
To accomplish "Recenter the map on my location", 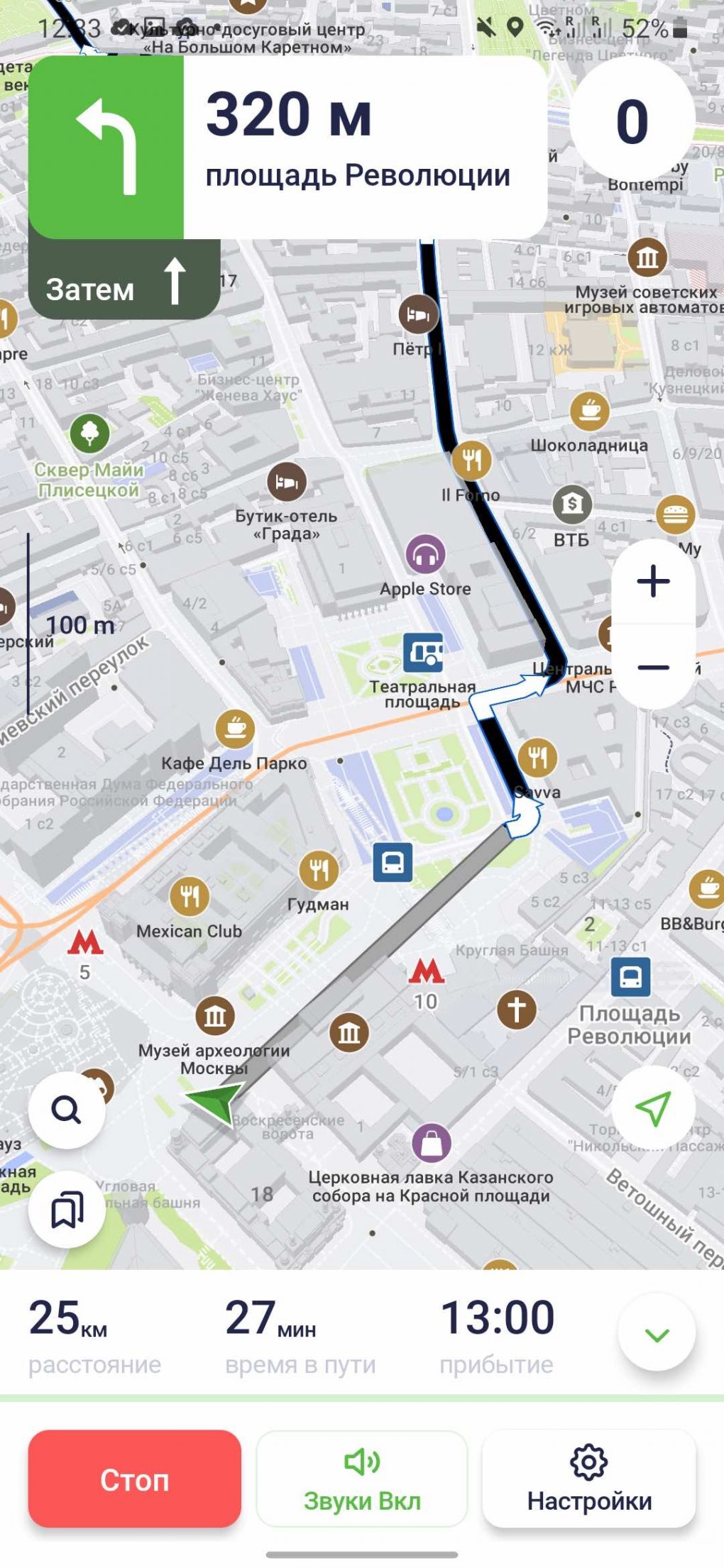I will (653, 1108).
